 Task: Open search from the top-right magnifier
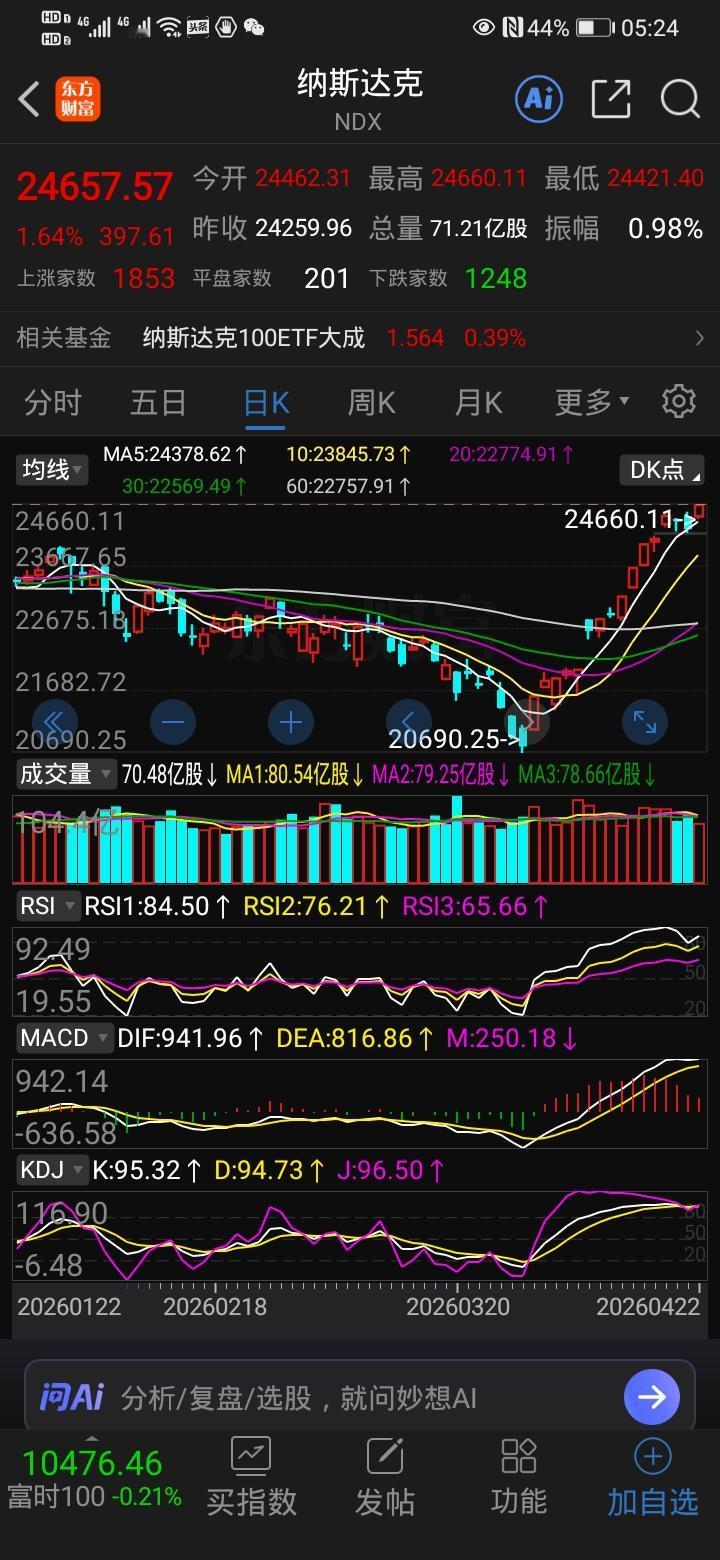pos(679,99)
